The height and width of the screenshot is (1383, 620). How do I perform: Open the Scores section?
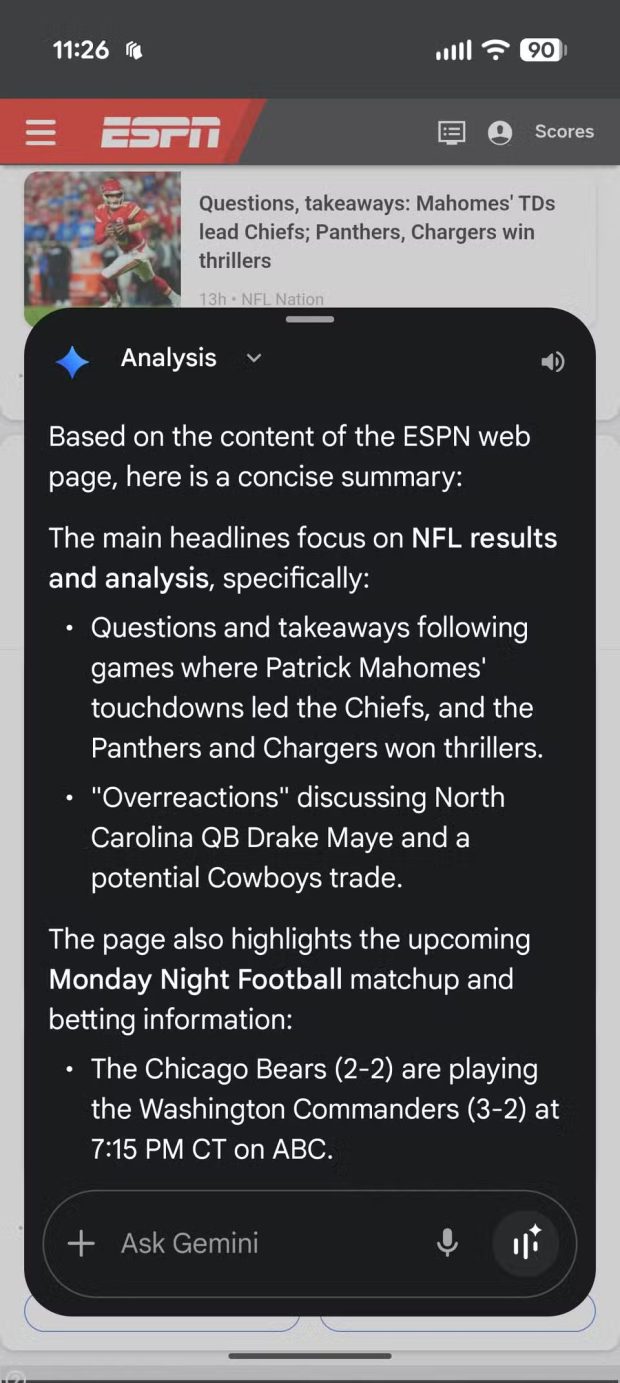click(564, 132)
